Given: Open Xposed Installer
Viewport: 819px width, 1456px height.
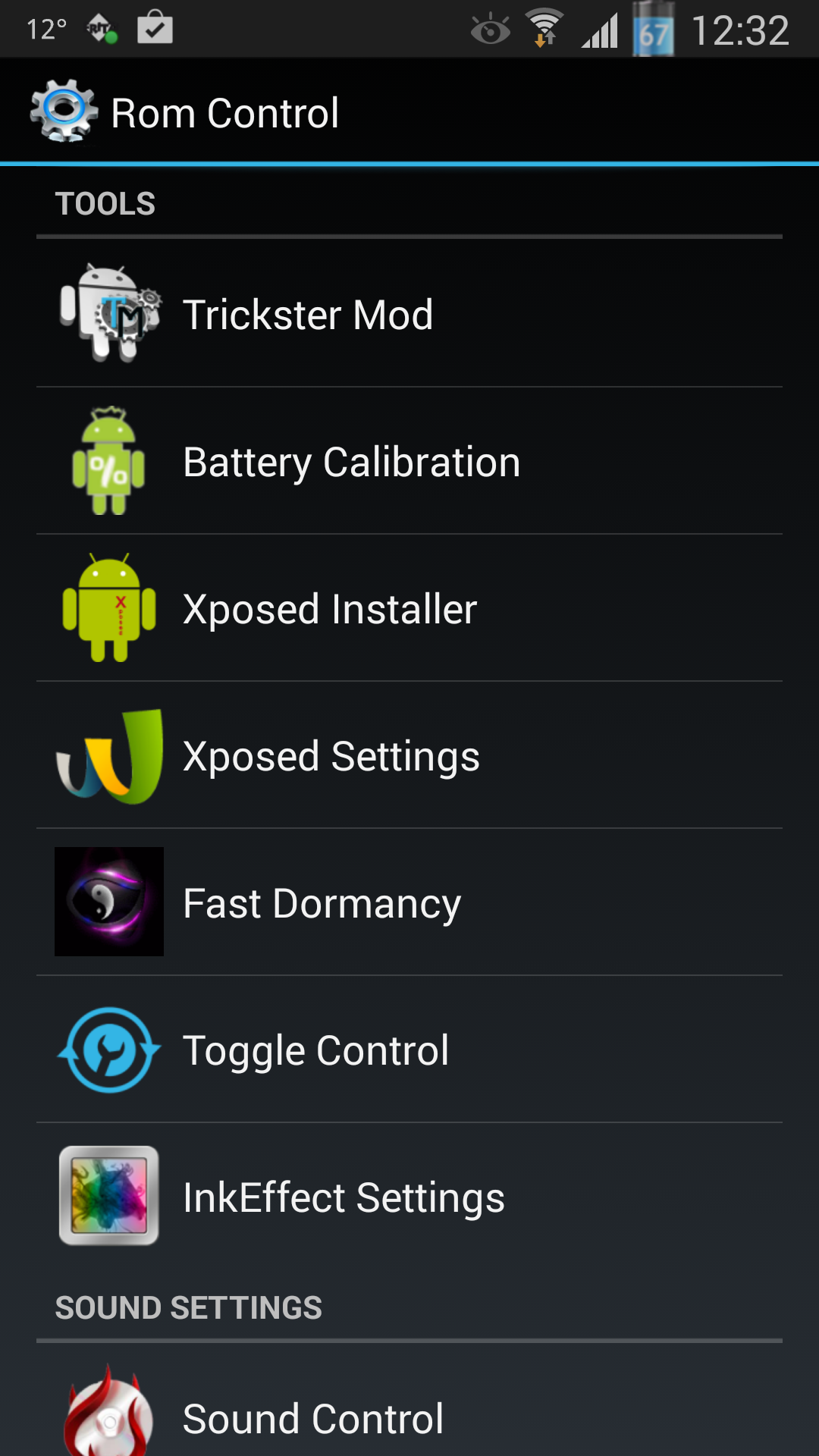Looking at the screenshot, I should pos(409,608).
